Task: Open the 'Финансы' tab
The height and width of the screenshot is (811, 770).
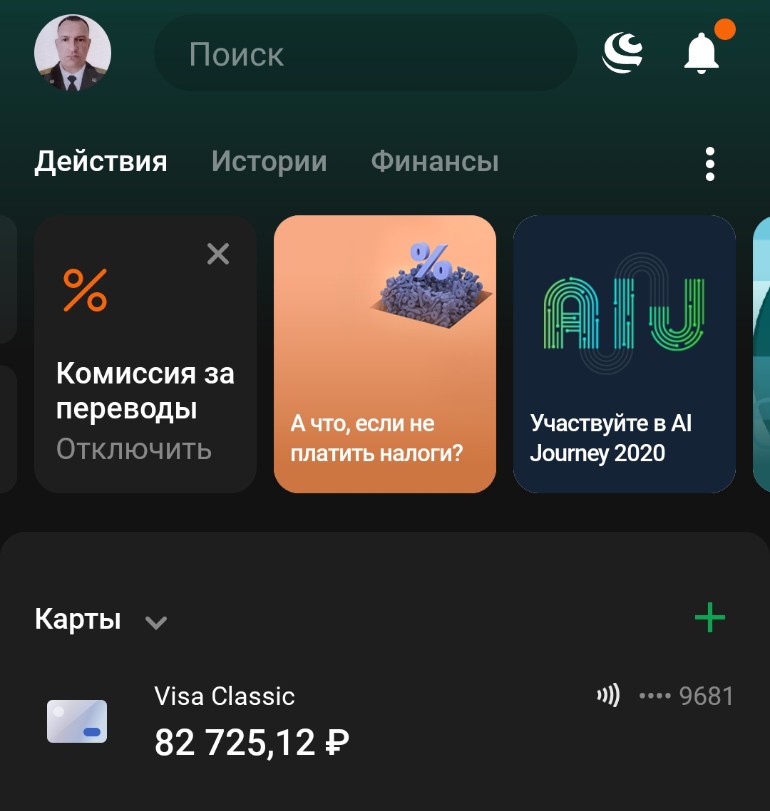Action: pos(435,161)
